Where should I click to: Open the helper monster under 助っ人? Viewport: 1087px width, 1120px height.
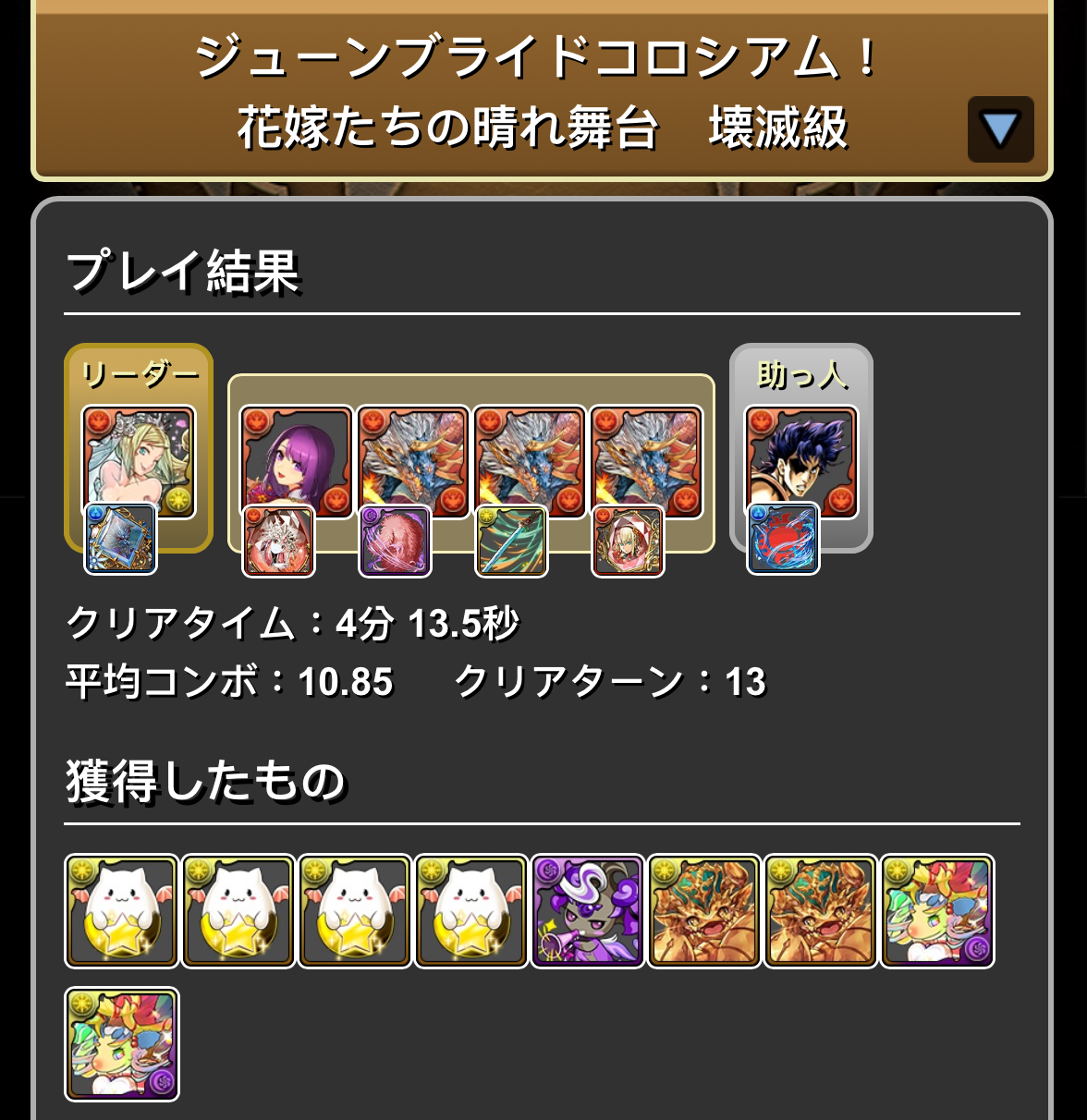801,459
